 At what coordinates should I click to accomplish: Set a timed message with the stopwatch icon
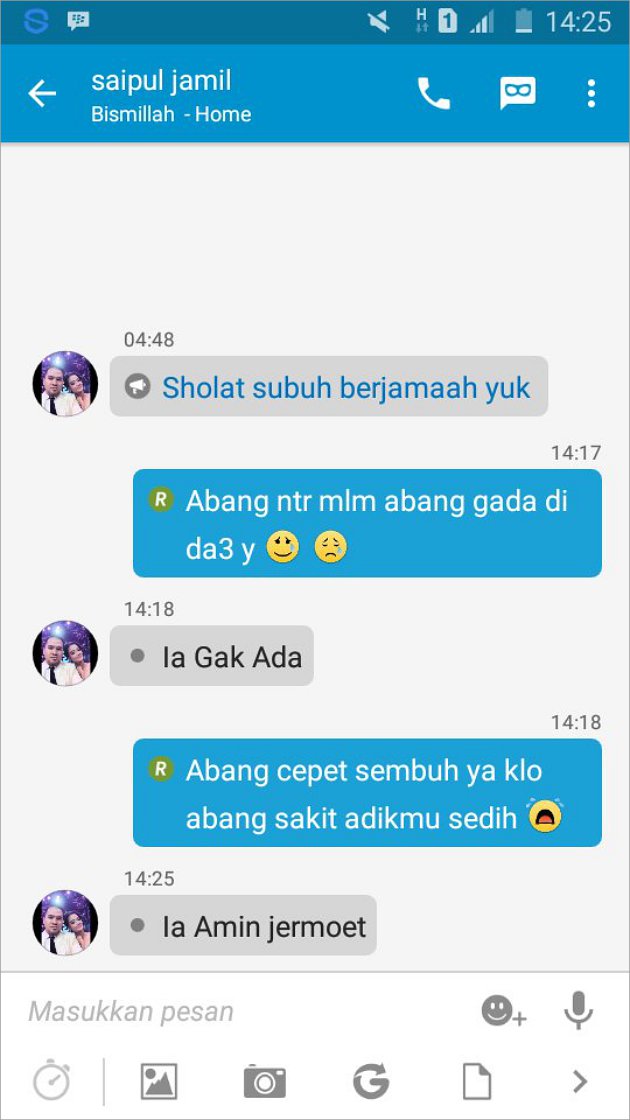[x=51, y=1081]
